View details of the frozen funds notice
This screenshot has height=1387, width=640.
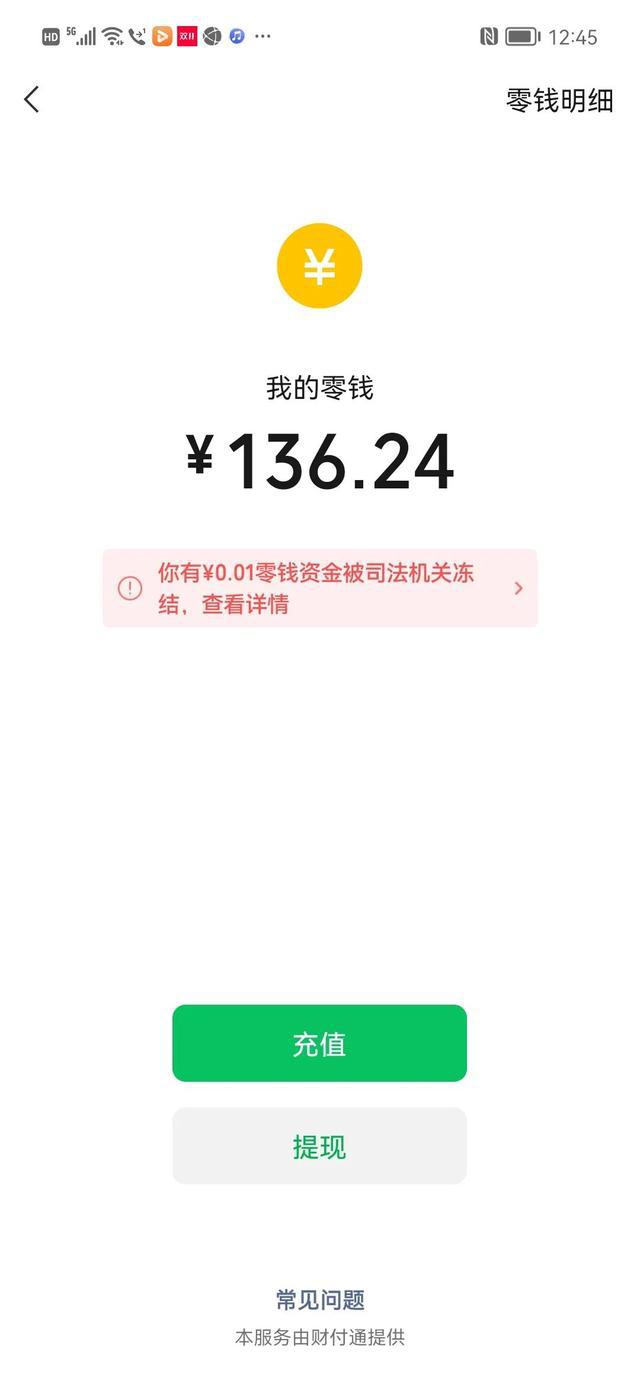pyautogui.click(x=320, y=588)
